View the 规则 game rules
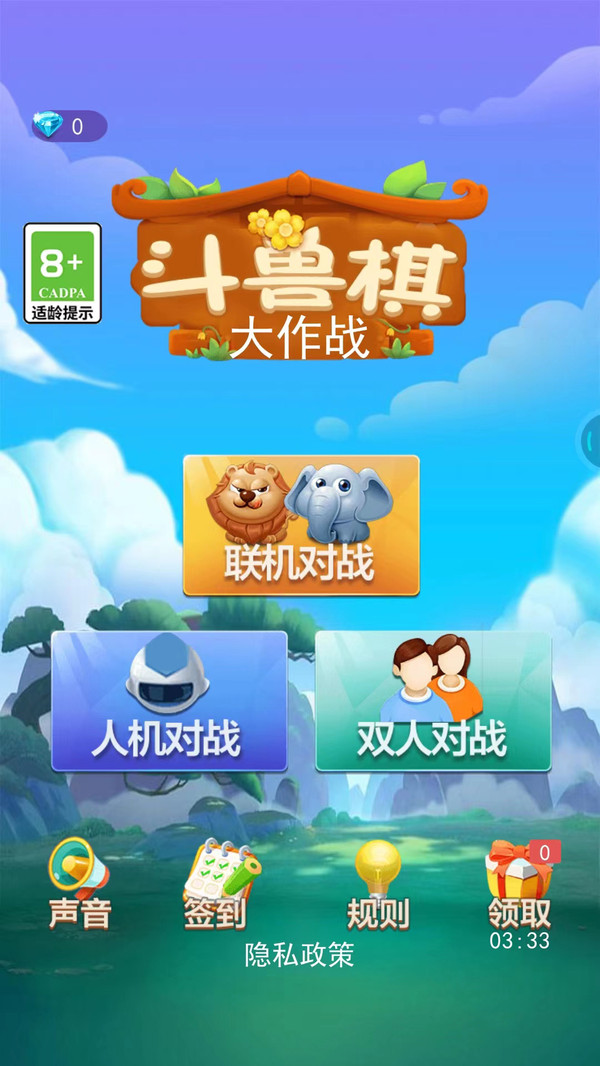The image size is (600, 1066). pos(378,883)
